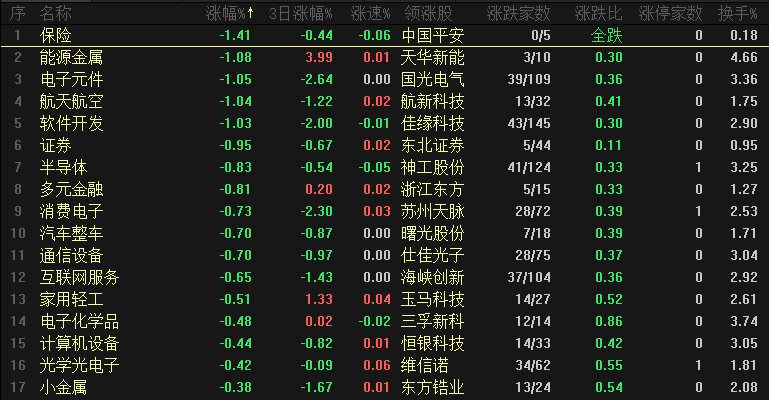Open the 汽车整车 sector row
This screenshot has height=400, width=769.
click(71, 233)
